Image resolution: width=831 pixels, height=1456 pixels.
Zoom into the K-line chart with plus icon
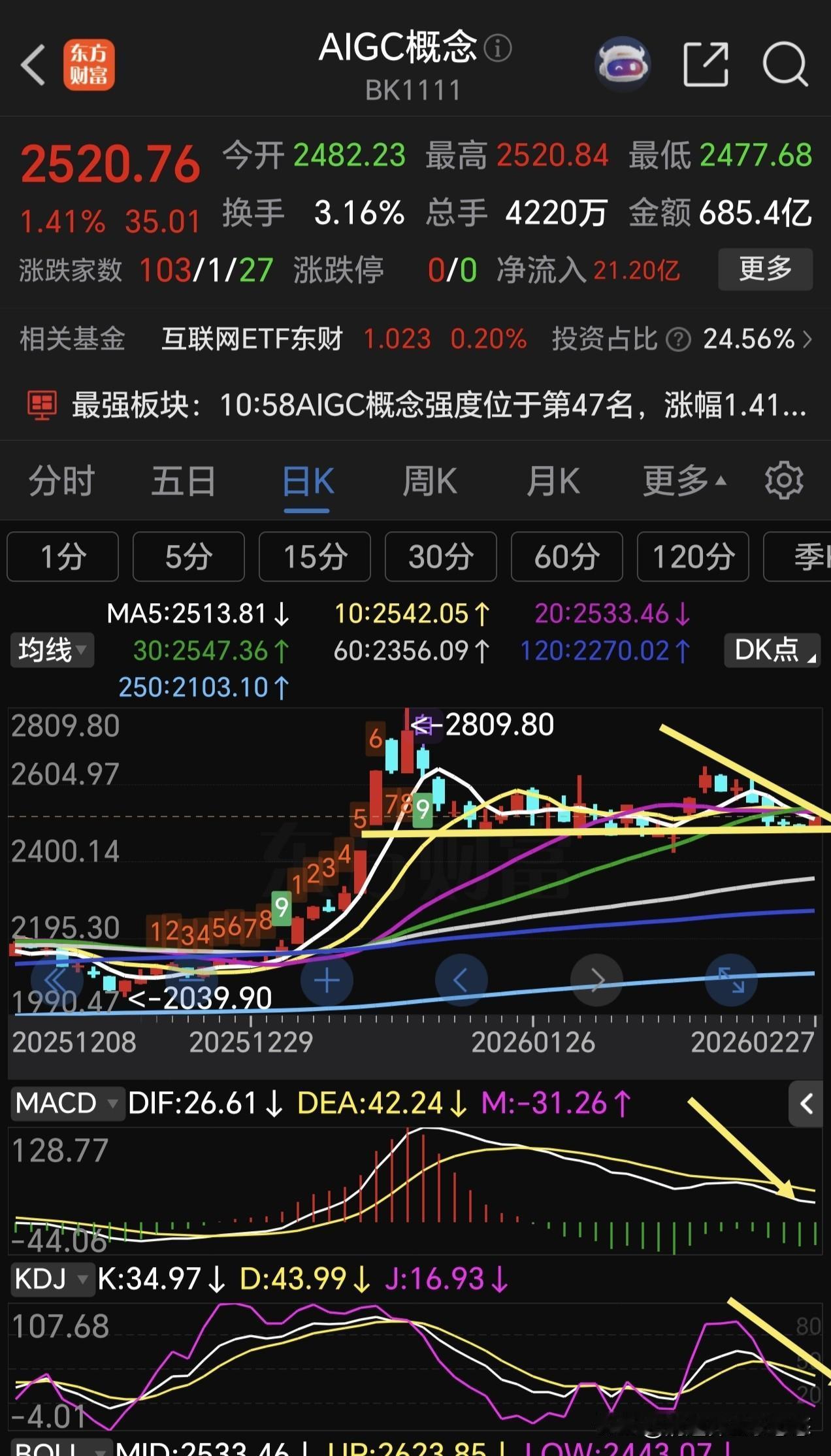[327, 980]
